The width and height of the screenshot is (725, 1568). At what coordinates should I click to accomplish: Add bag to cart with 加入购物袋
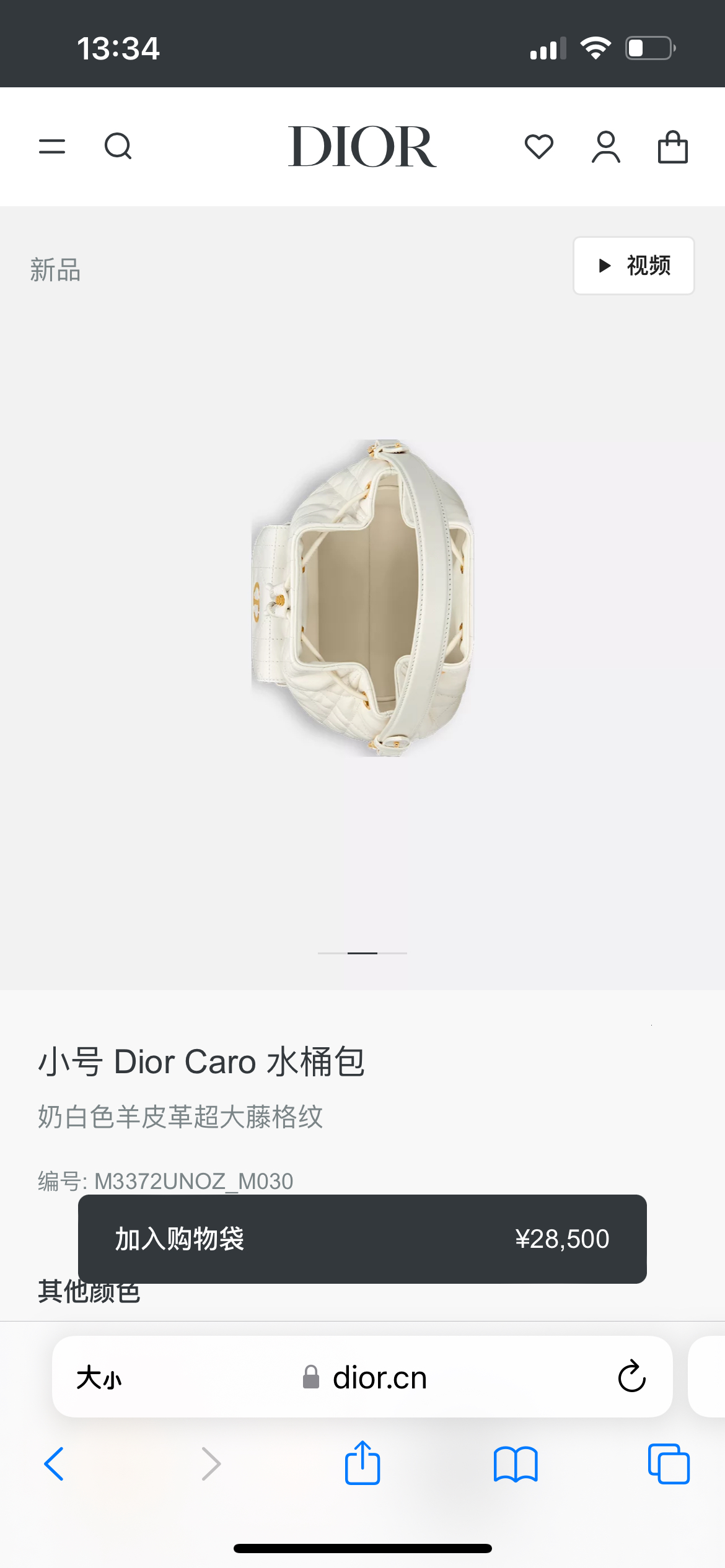362,1239
